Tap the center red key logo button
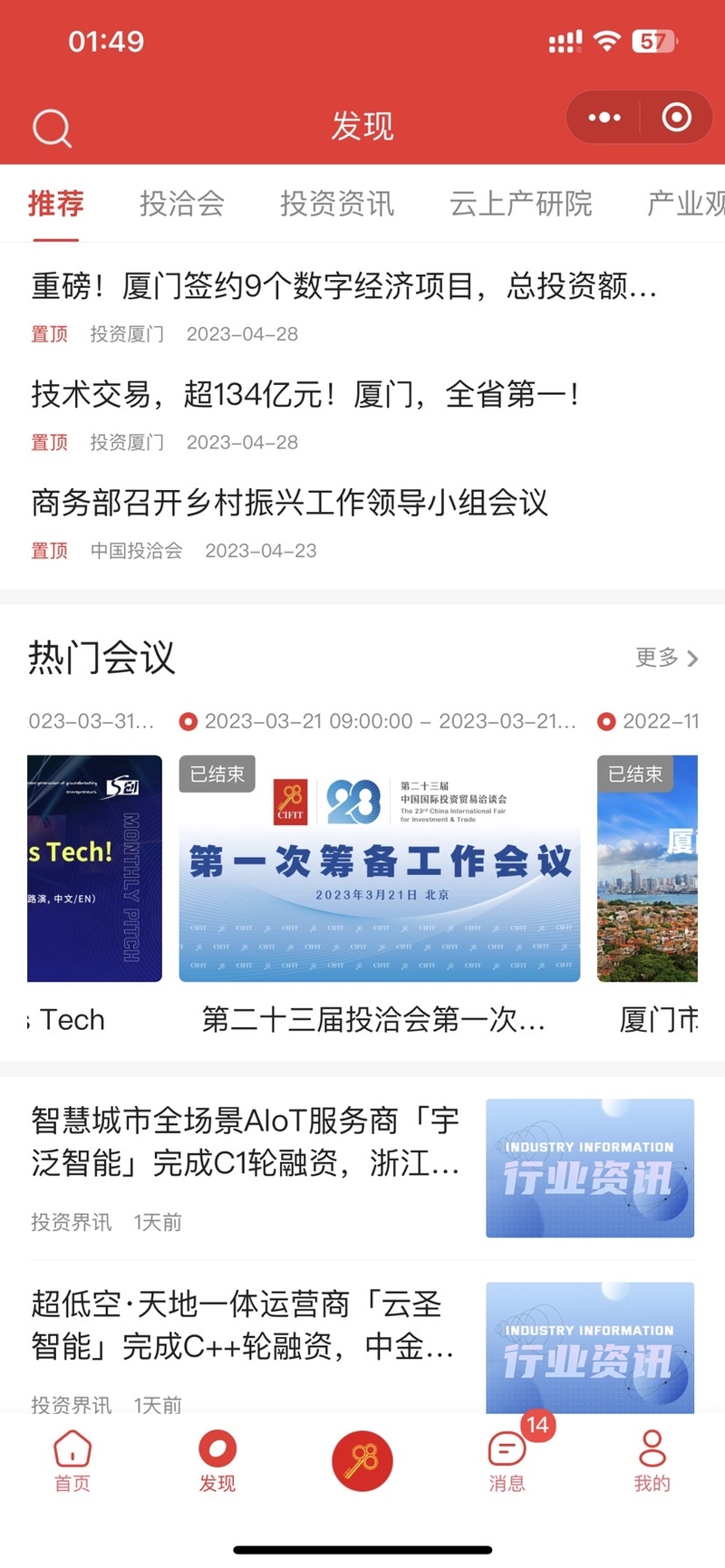The height and width of the screenshot is (1568, 725). point(362,1460)
